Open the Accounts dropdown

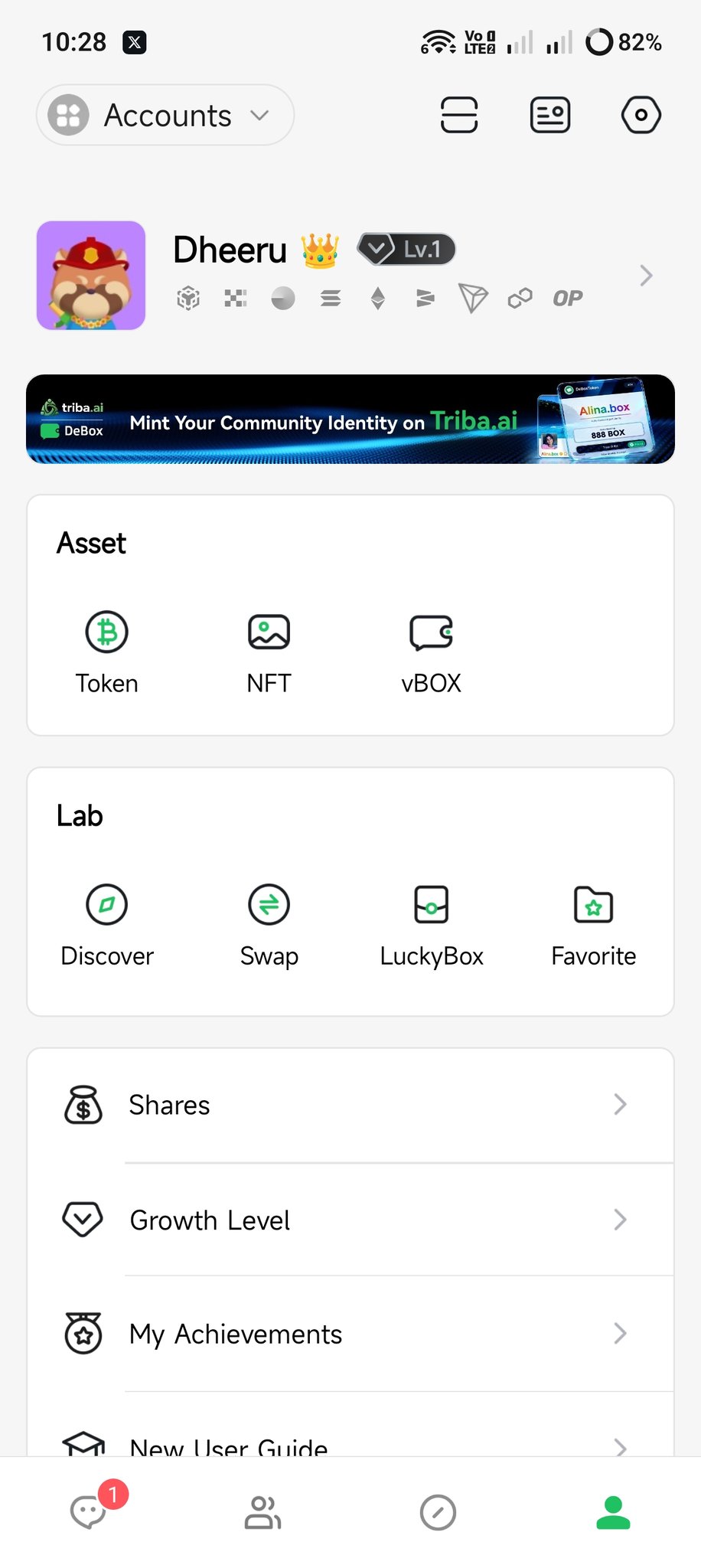click(x=165, y=116)
